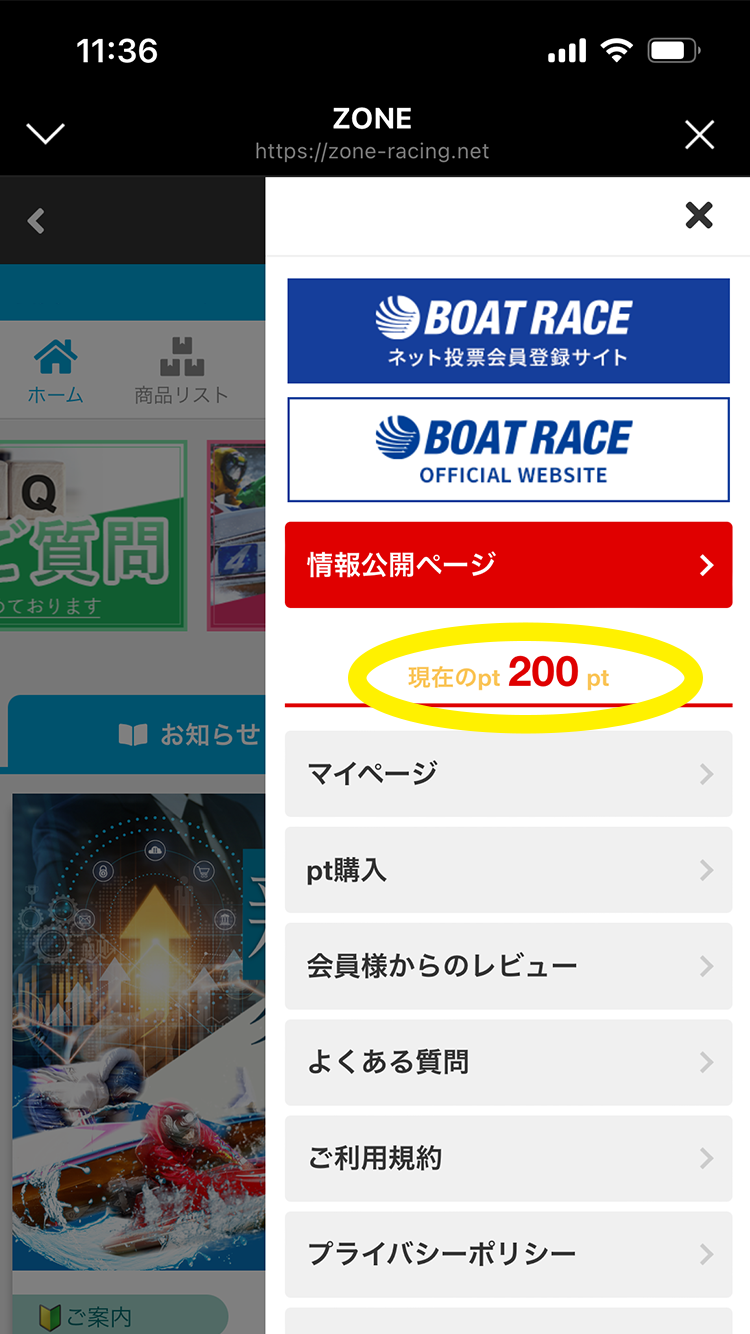The width and height of the screenshot is (750, 1334).
Task: Switch to the 商品リスト tab
Action: click(181, 372)
